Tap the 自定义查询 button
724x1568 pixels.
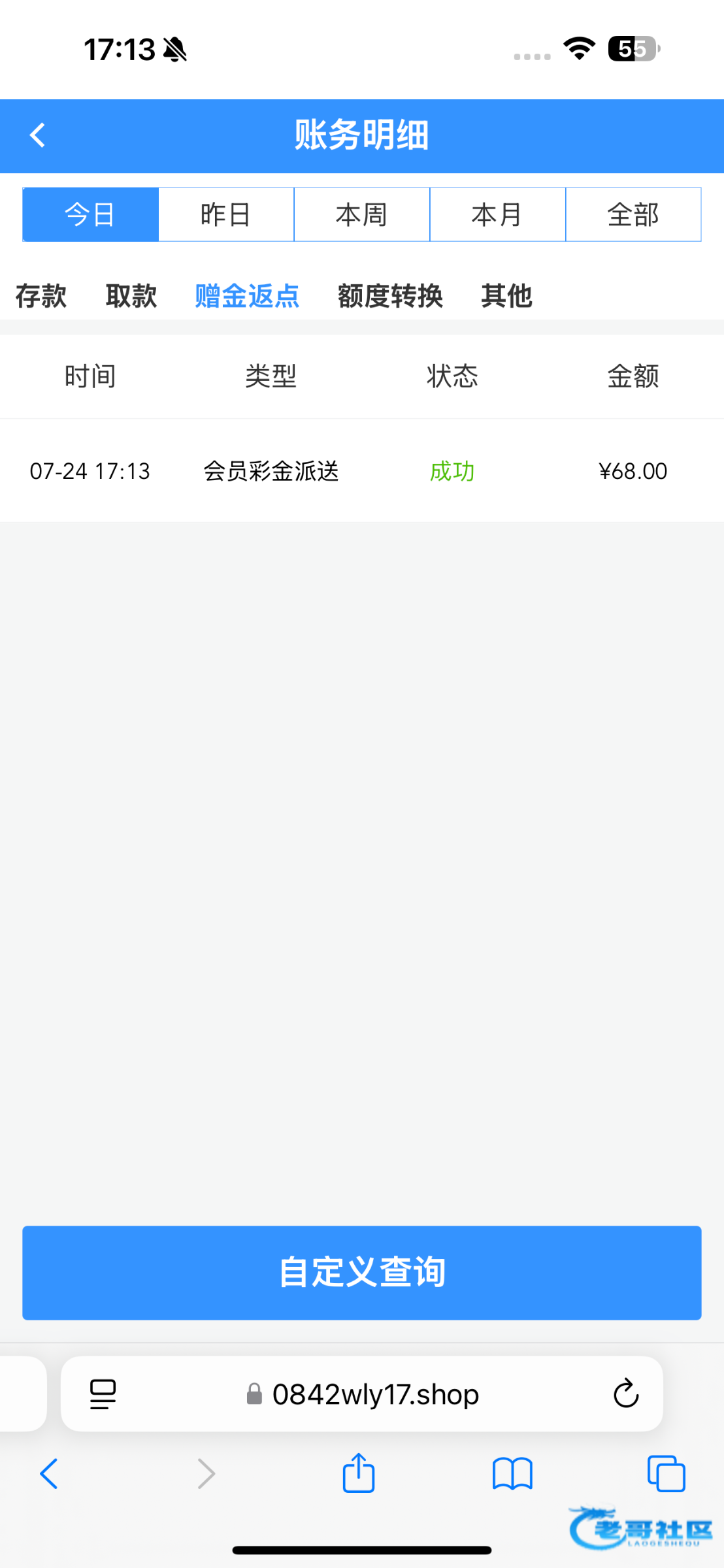click(362, 1273)
